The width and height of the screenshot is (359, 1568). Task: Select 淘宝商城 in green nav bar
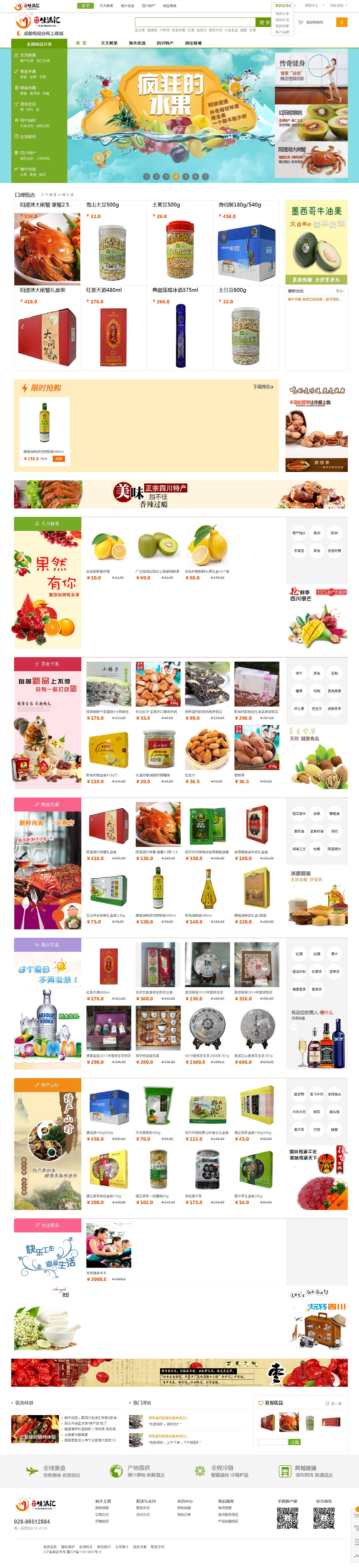(194, 43)
